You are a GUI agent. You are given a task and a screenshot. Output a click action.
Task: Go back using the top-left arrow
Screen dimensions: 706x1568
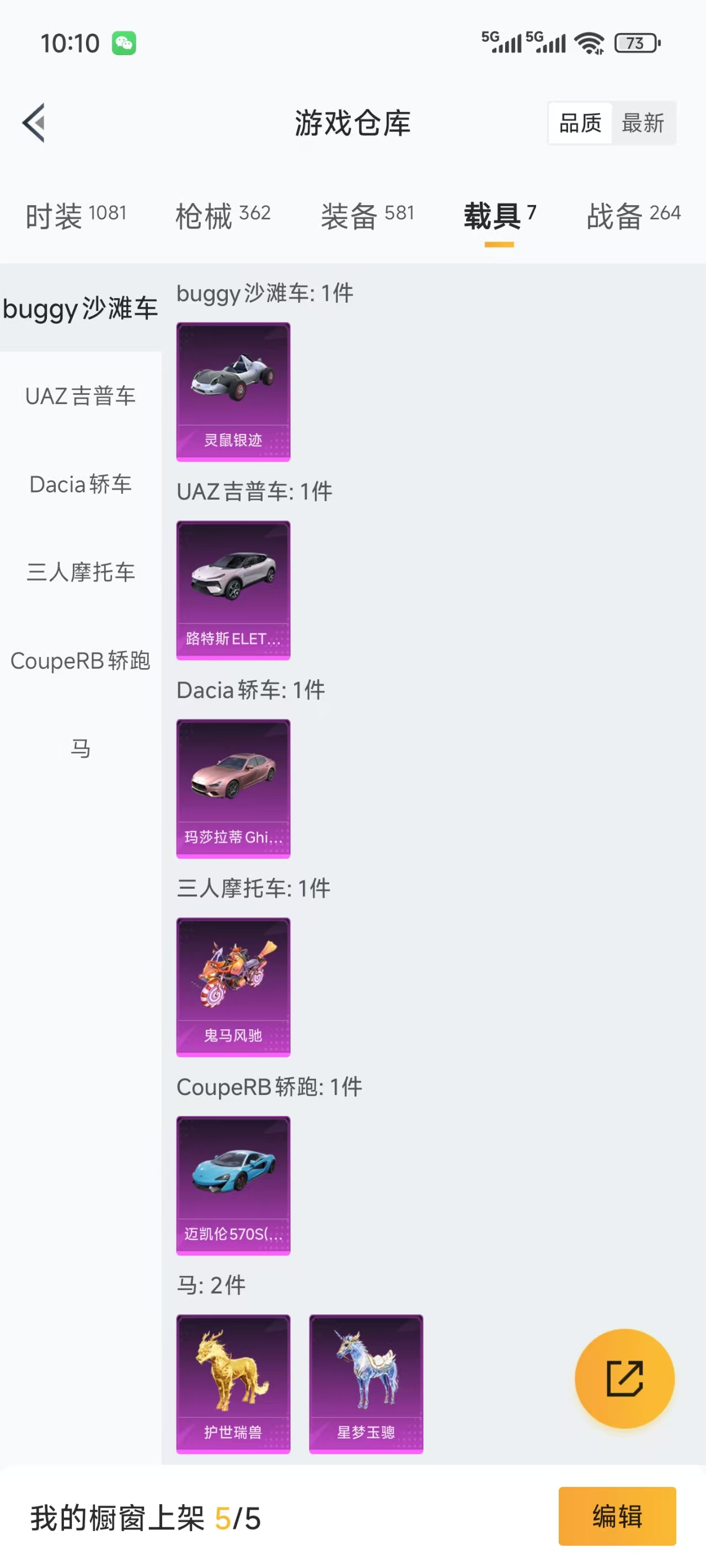(35, 123)
